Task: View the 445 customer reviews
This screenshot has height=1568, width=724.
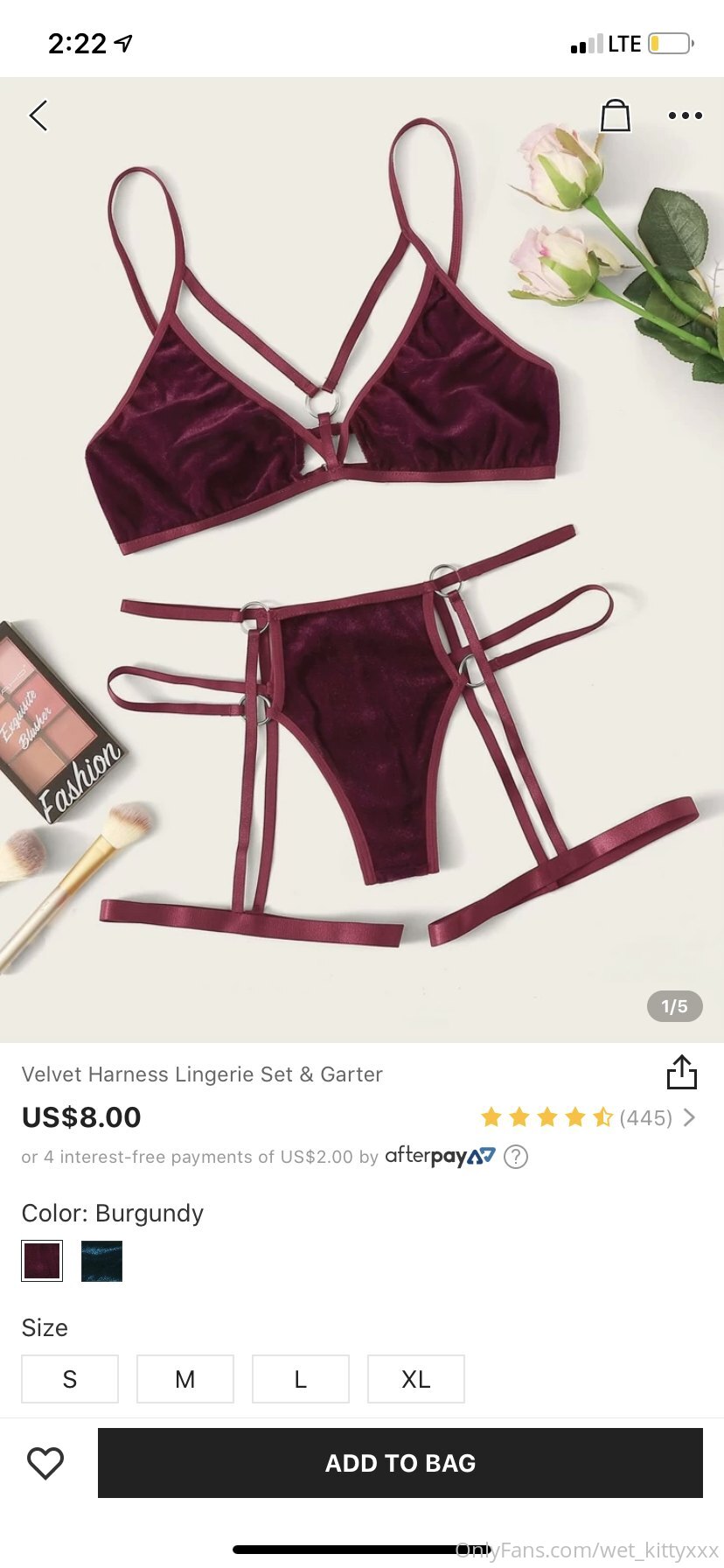Action: (x=588, y=1117)
